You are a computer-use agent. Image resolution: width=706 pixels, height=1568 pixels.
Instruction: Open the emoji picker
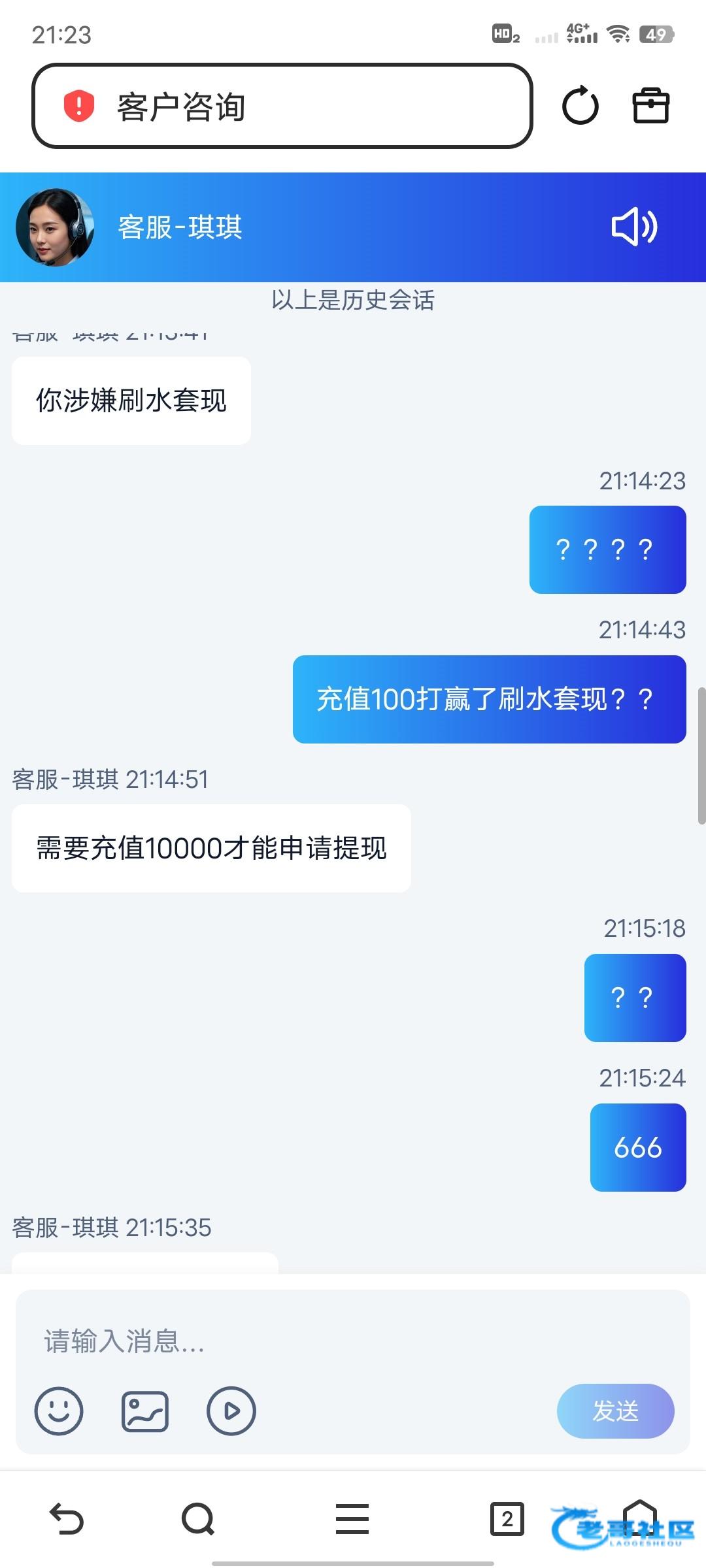[59, 1411]
